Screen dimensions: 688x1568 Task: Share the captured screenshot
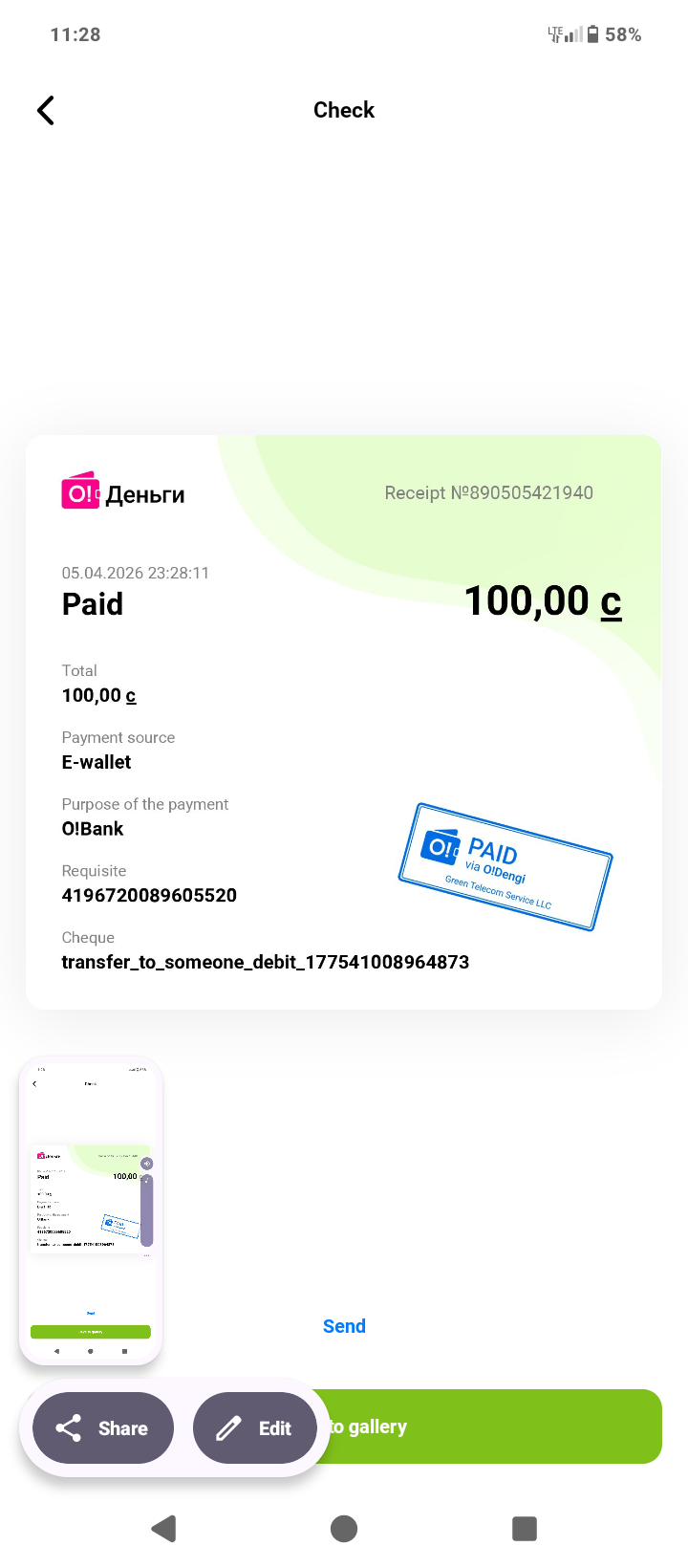point(103,1428)
